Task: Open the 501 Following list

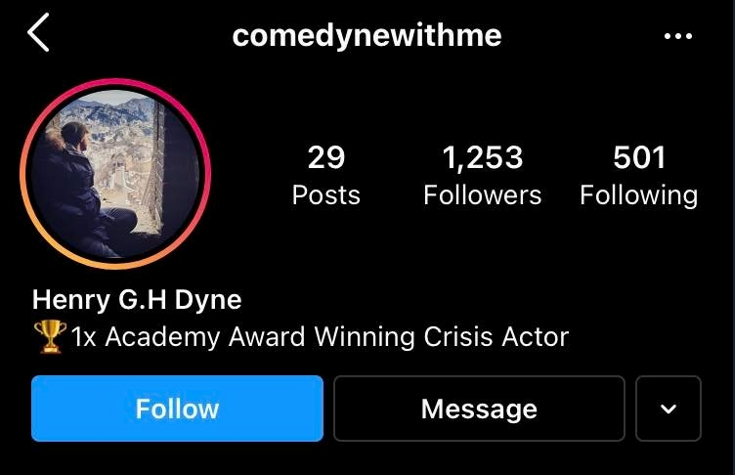Action: [638, 175]
